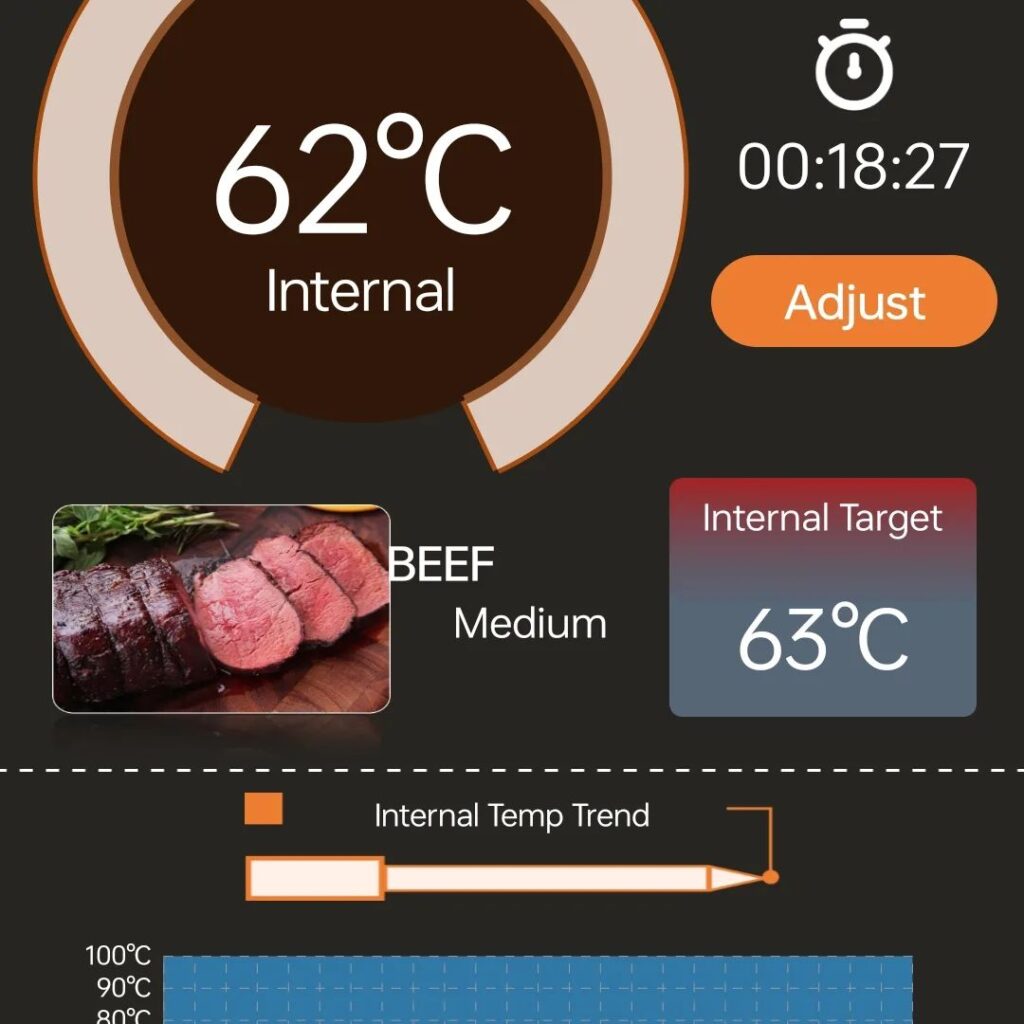Screen dimensions: 1024x1024
Task: Open the stopwatch timer icon
Action: [x=854, y=64]
